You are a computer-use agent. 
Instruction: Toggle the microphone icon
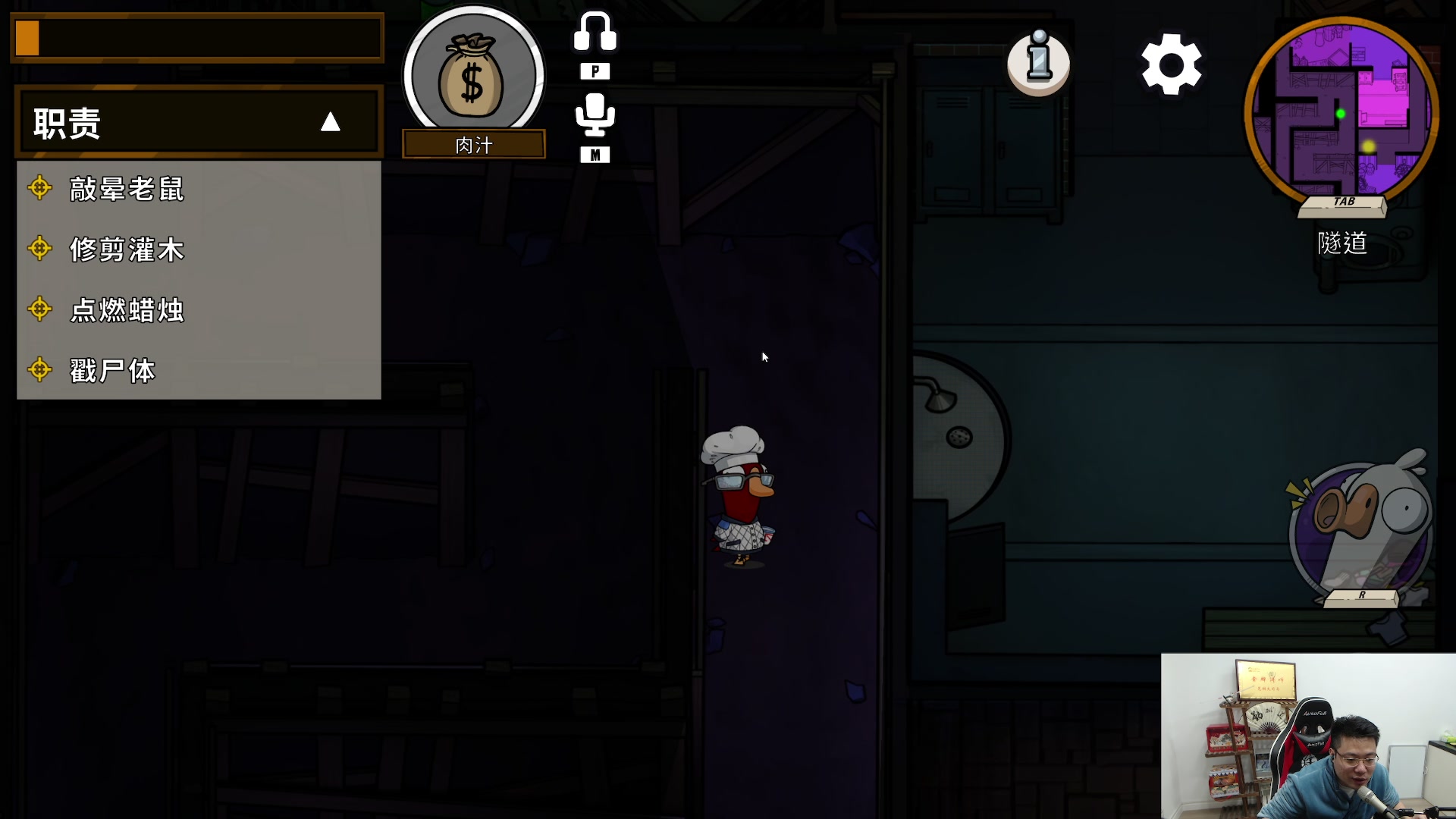click(x=595, y=115)
